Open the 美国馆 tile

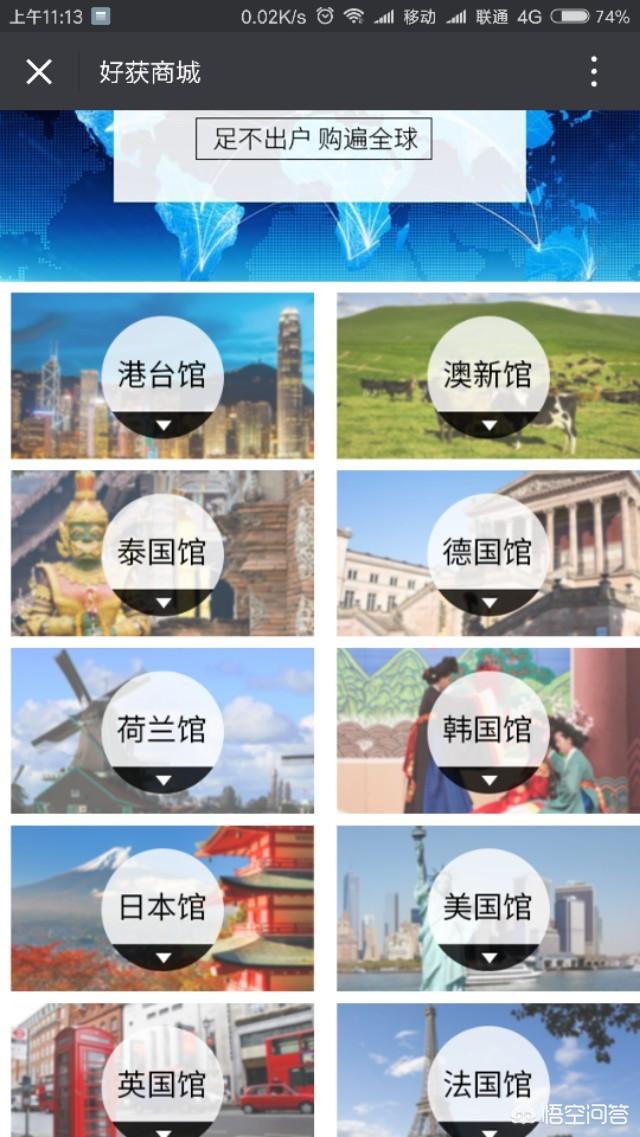tap(488, 908)
